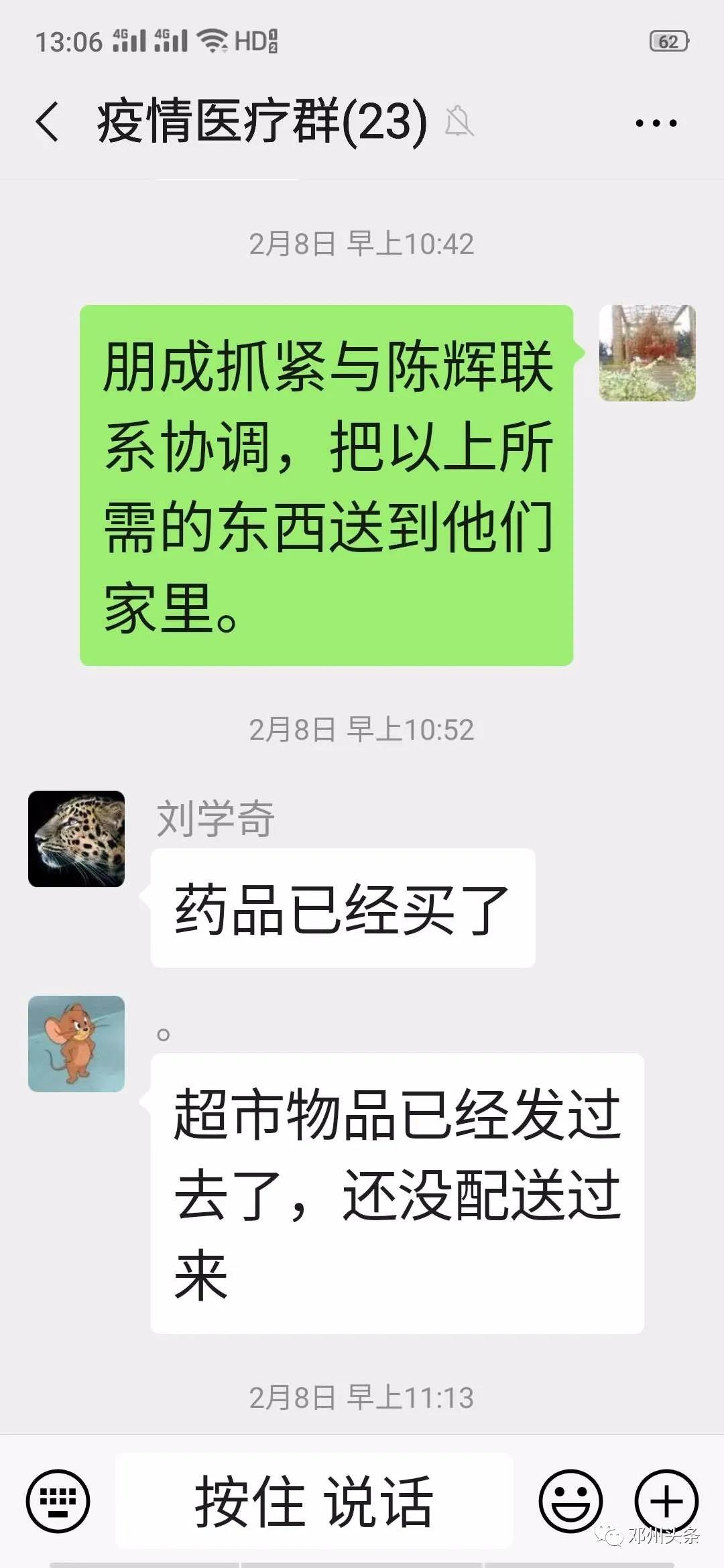The image size is (724, 1568).
Task: Open the Jerry mouse avatar profile
Action: [x=76, y=1044]
